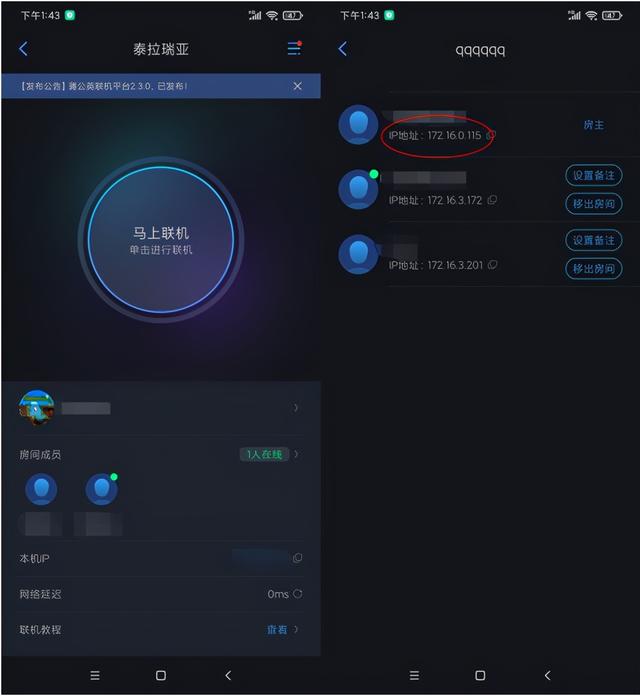Open the menu icon beside 泰拉瑞亚 title
640x696 pixels.
tap(294, 48)
